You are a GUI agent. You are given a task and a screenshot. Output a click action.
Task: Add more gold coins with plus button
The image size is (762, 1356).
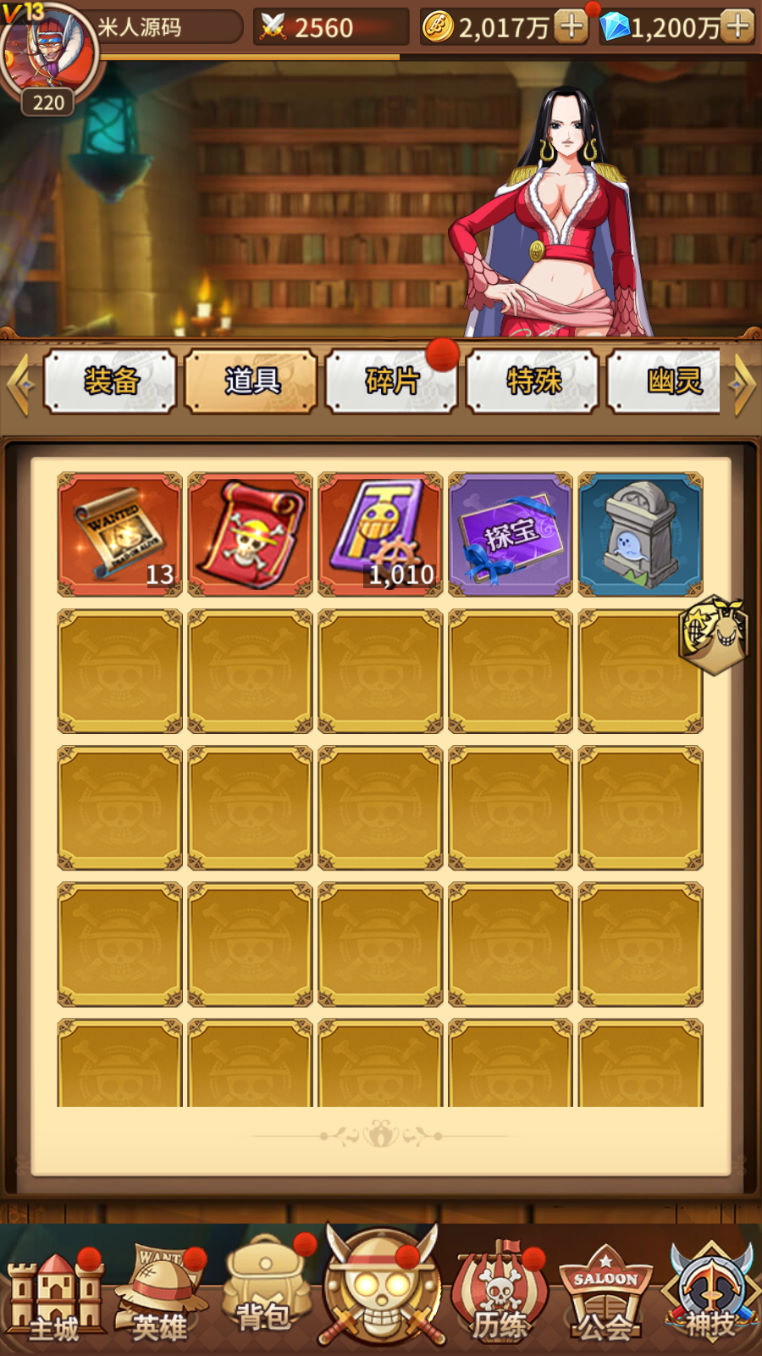coord(571,26)
